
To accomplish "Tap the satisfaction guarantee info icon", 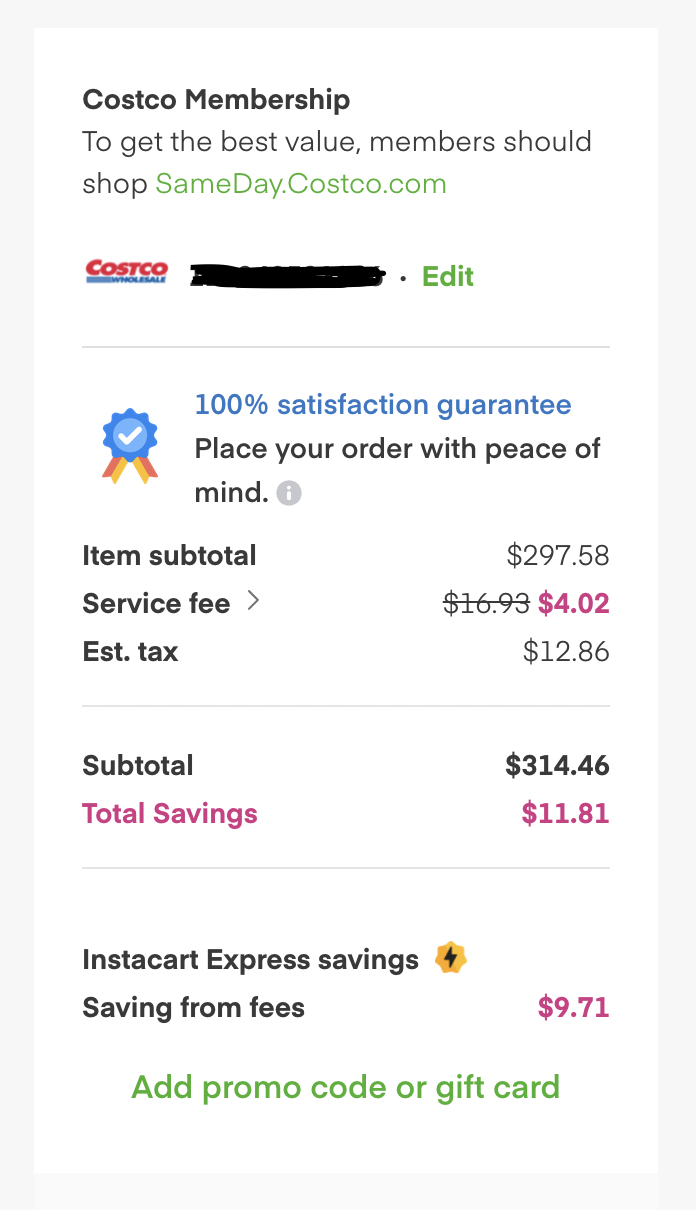I will [x=289, y=493].
